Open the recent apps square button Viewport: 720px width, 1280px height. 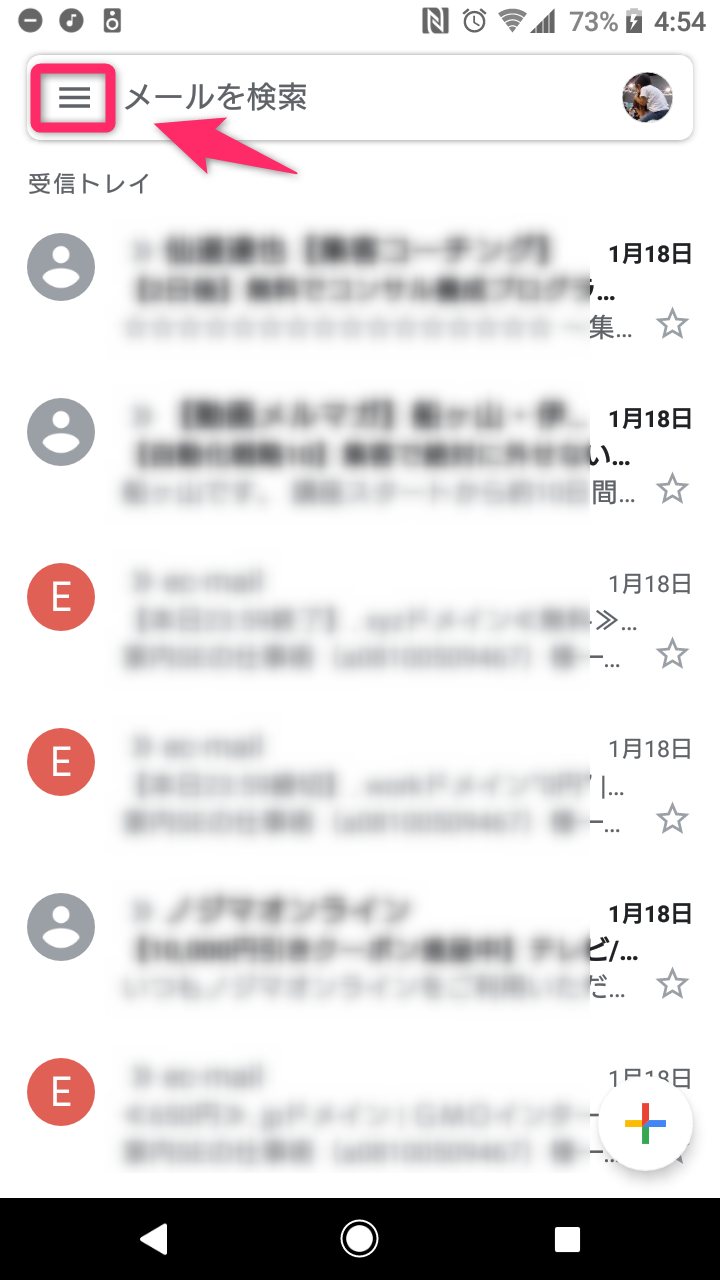point(566,1239)
